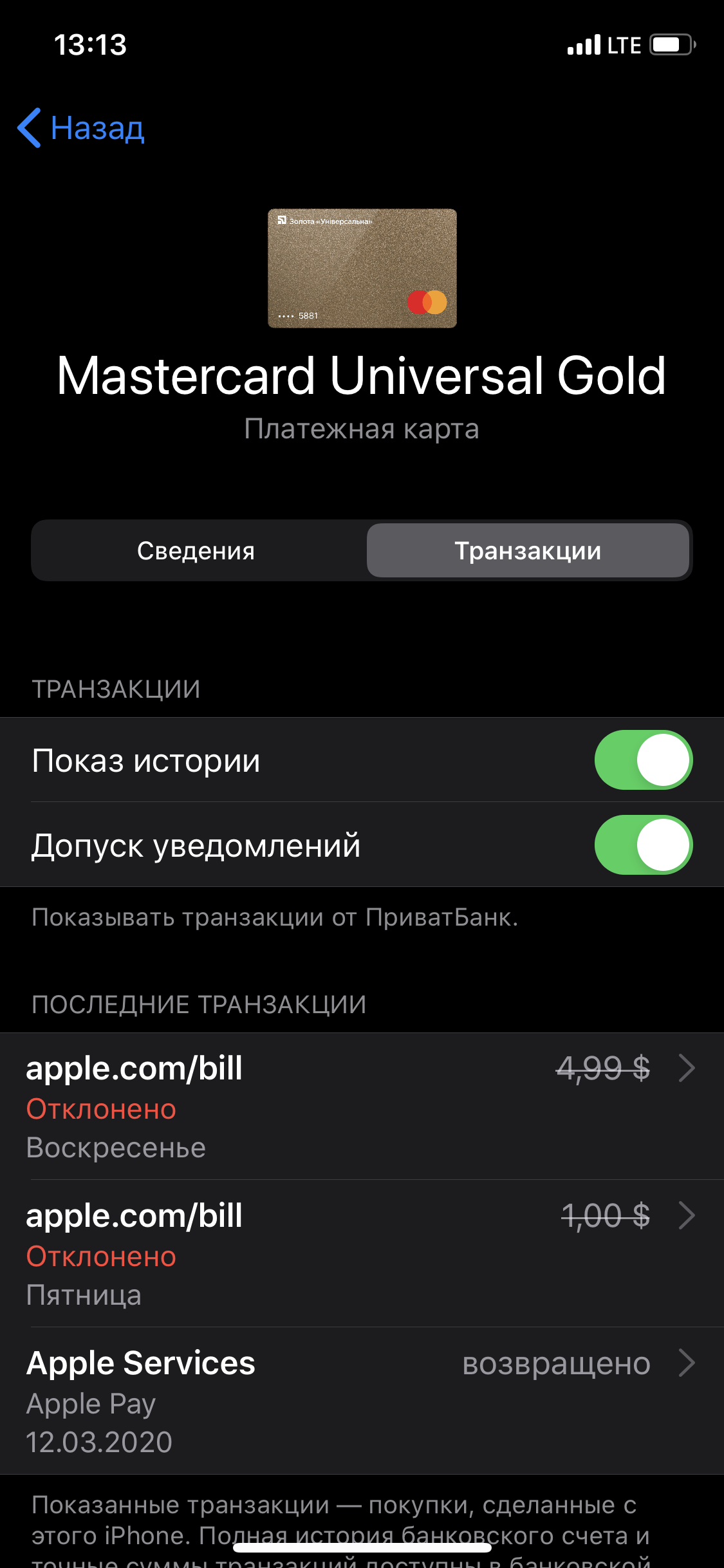Disable the Допуск уведомлений switch
This screenshot has height=1568, width=724.
pyautogui.click(x=643, y=845)
